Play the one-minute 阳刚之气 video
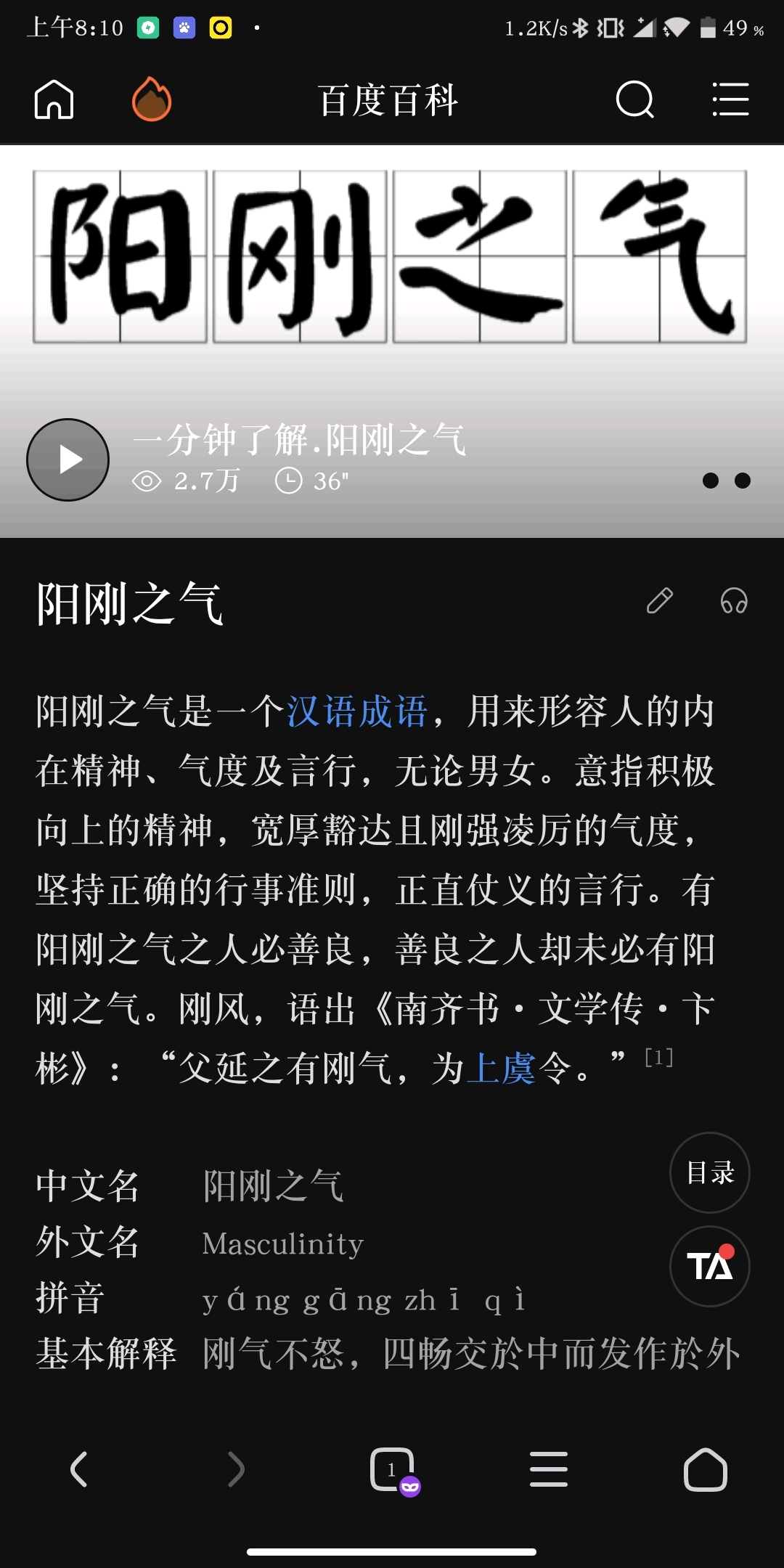The width and height of the screenshot is (784, 1568). [68, 460]
